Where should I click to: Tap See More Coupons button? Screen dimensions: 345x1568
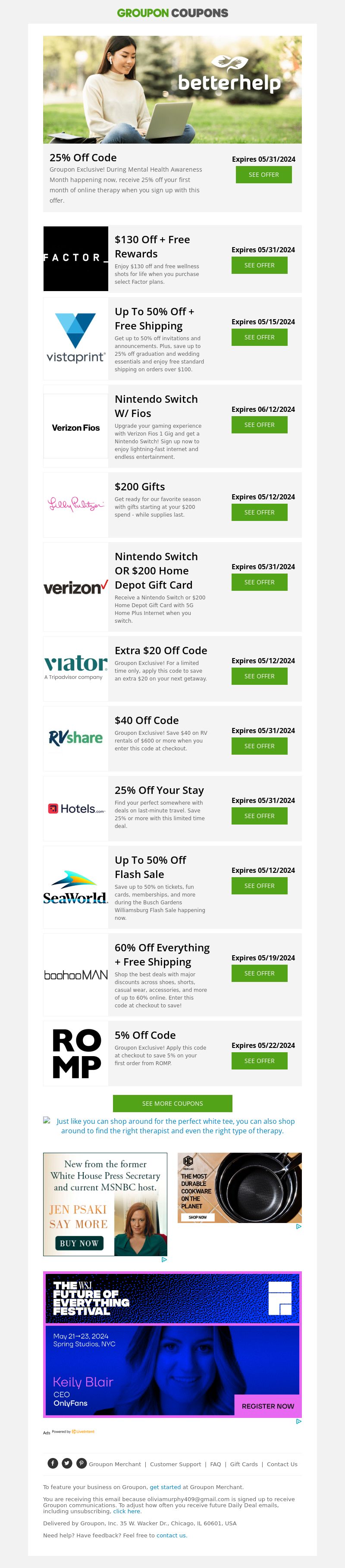pos(172,1104)
